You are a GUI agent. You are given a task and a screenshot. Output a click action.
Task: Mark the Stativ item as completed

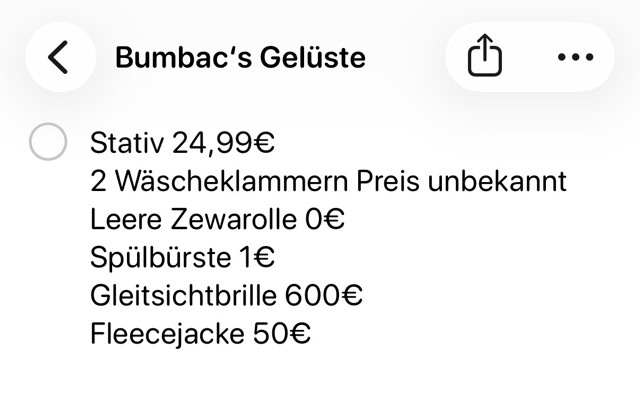tap(47, 143)
